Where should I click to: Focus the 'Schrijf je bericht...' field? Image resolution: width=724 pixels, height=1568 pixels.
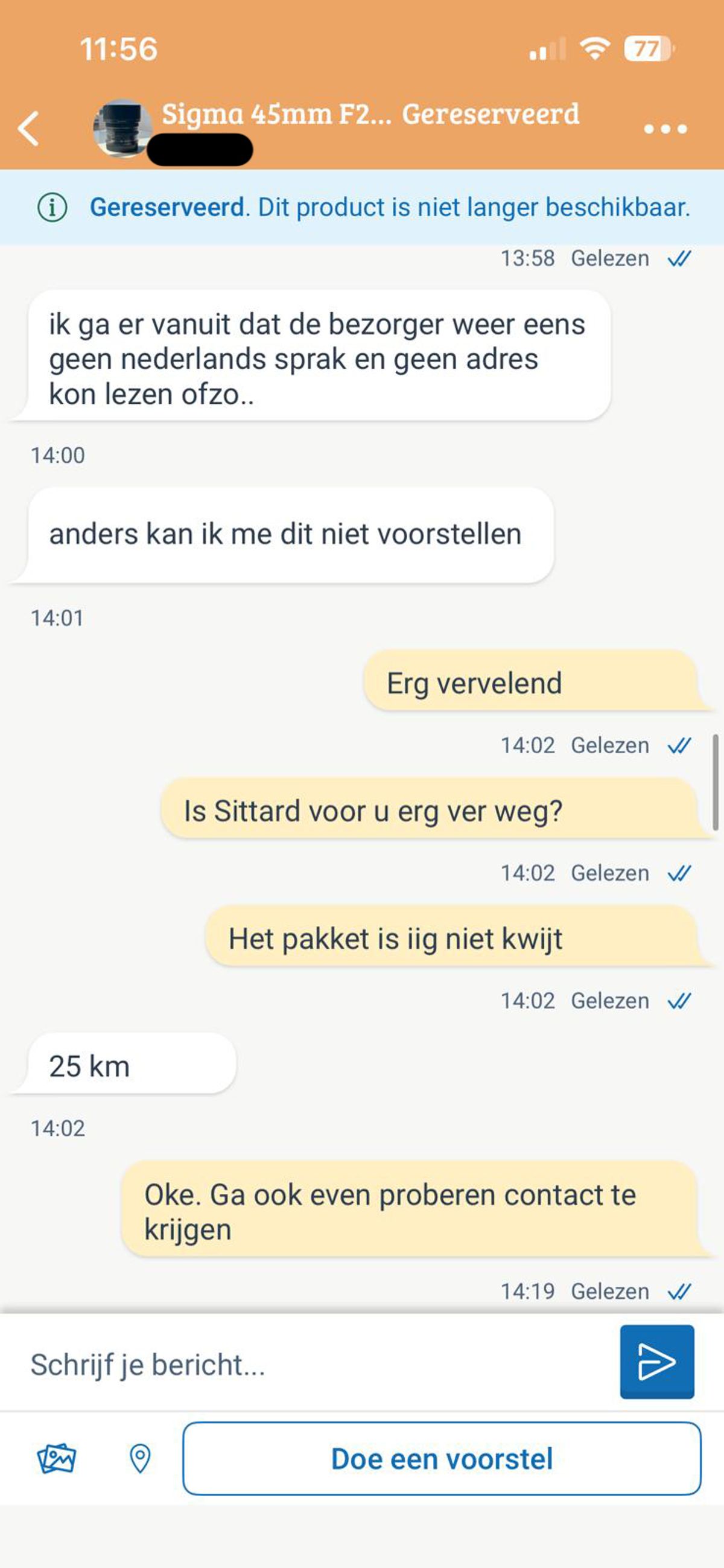[x=316, y=1365]
